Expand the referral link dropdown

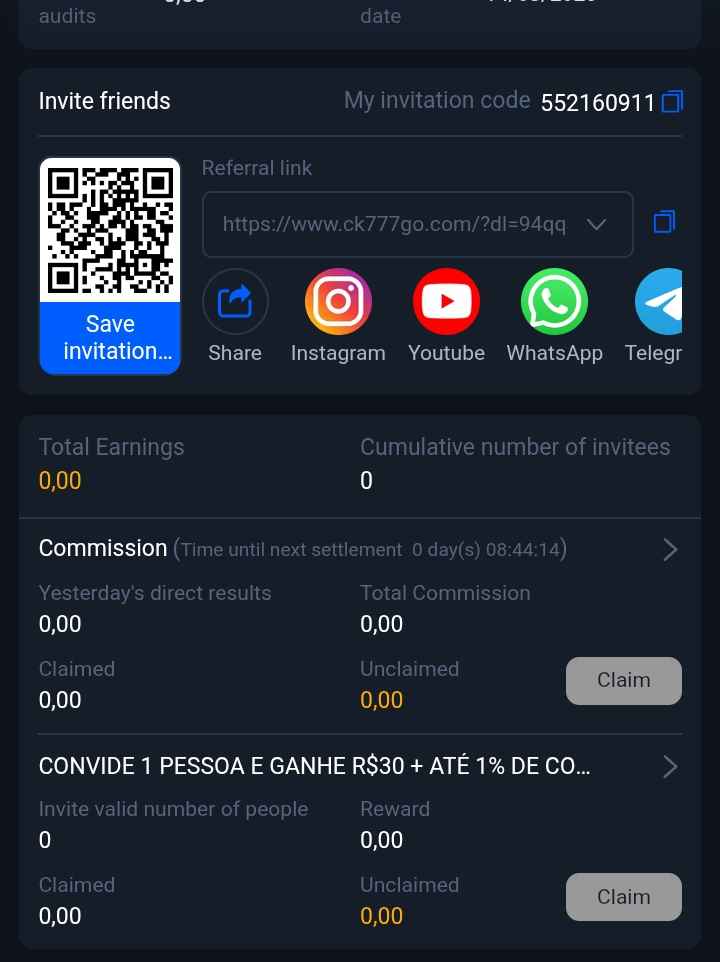[x=597, y=224]
